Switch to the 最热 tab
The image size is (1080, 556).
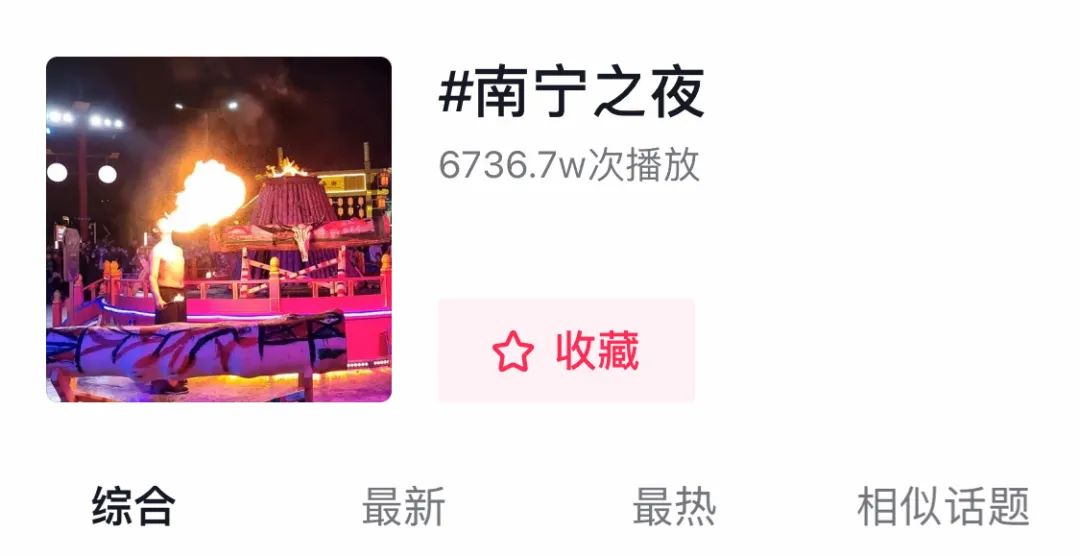674,506
